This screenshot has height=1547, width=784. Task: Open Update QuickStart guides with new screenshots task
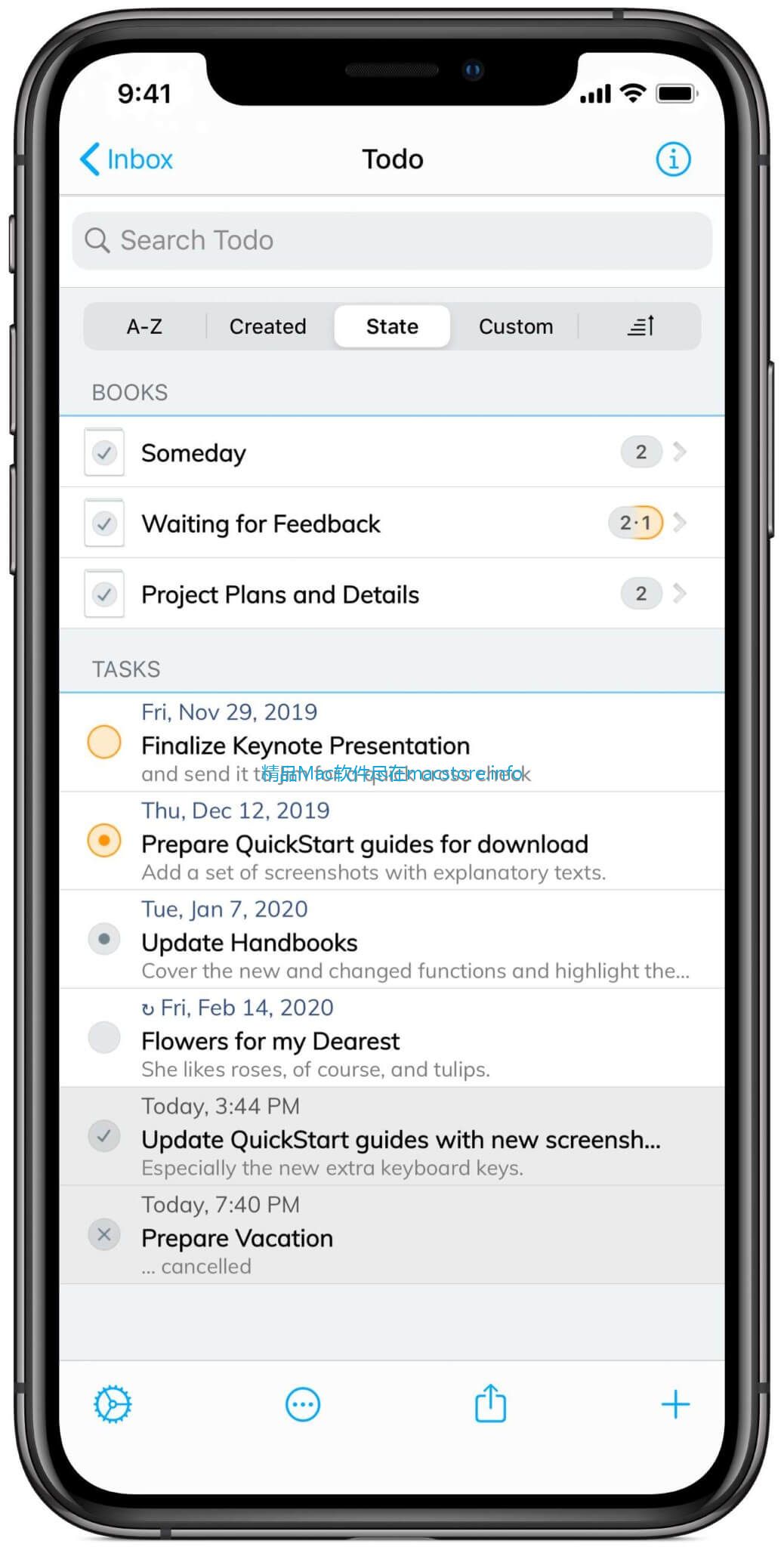392,1137
